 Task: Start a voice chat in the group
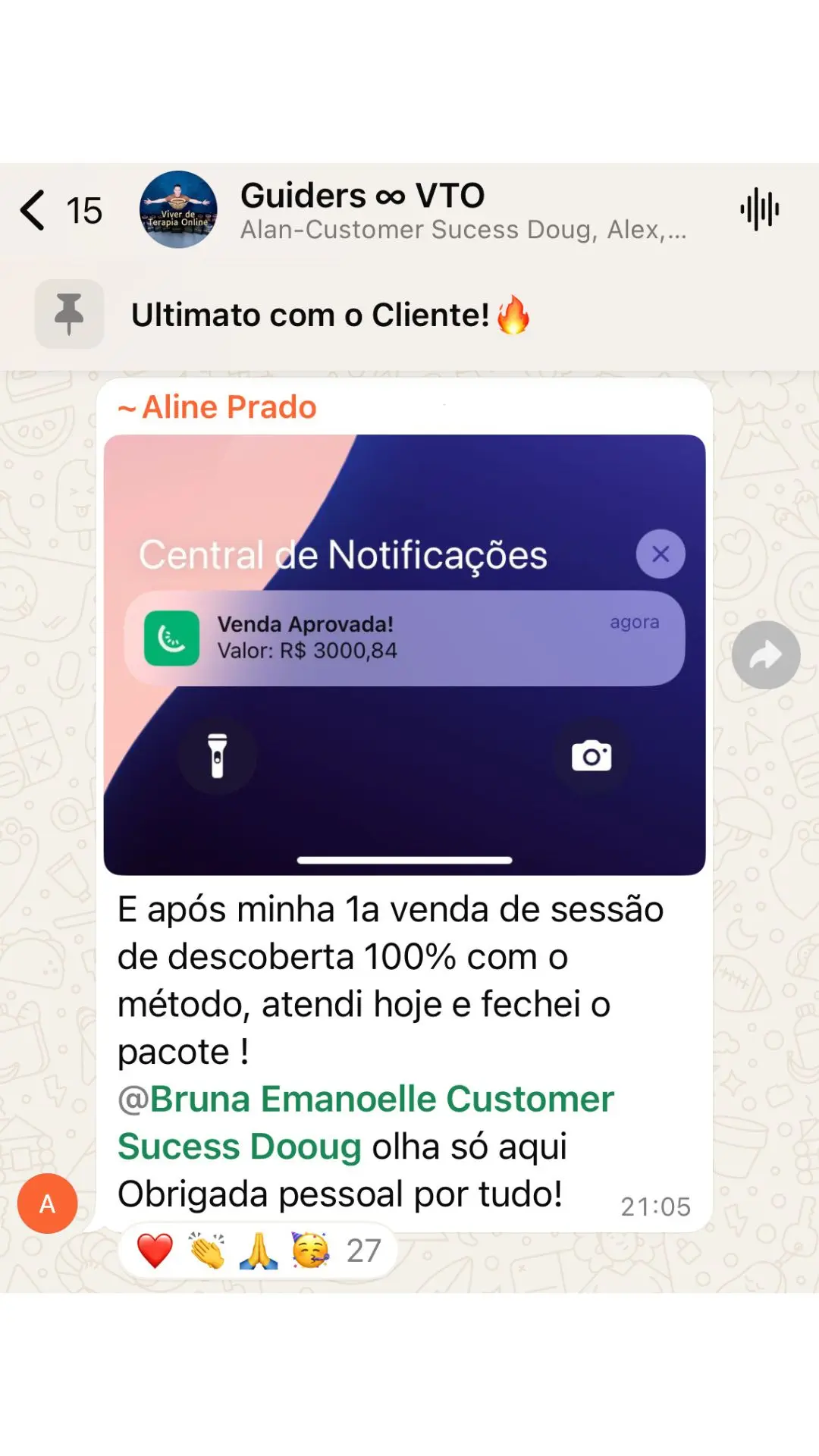[x=759, y=210]
